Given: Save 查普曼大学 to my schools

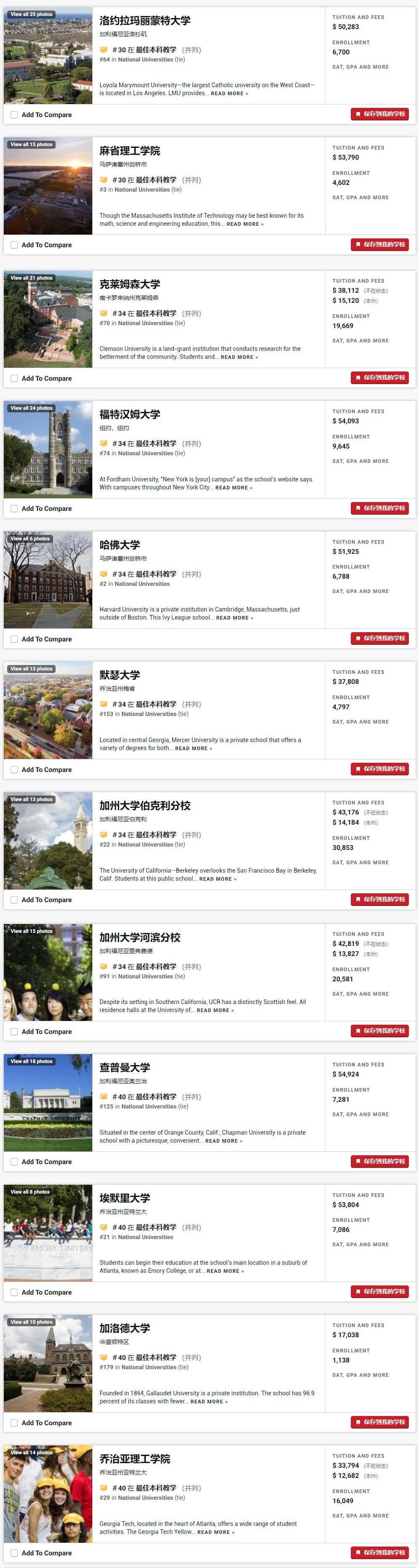Looking at the screenshot, I should [379, 1162].
